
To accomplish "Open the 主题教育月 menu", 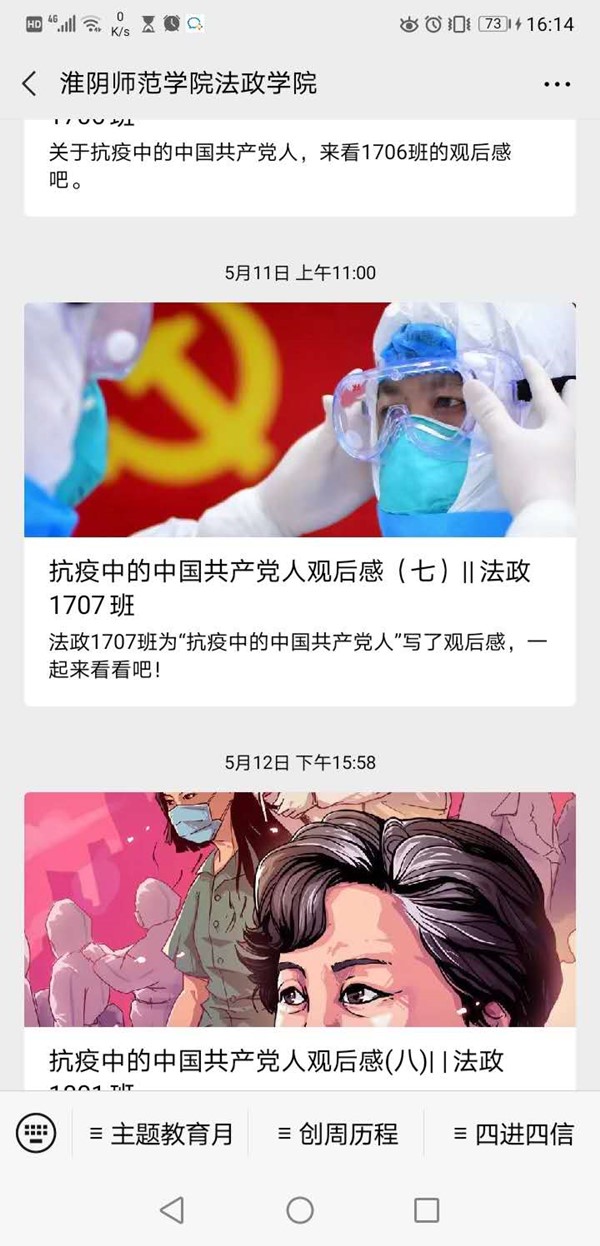I will [161, 1134].
